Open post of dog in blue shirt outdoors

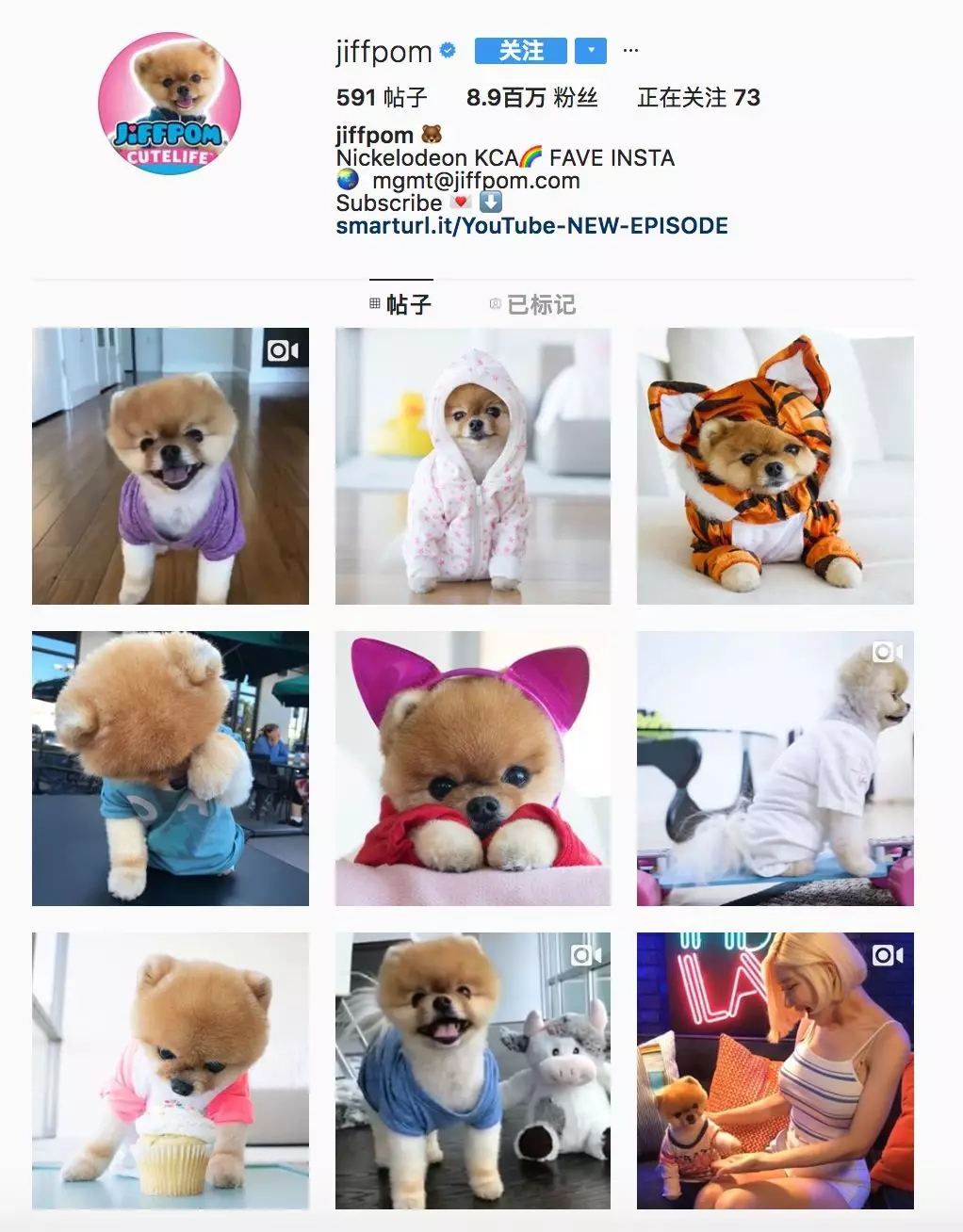[x=171, y=769]
